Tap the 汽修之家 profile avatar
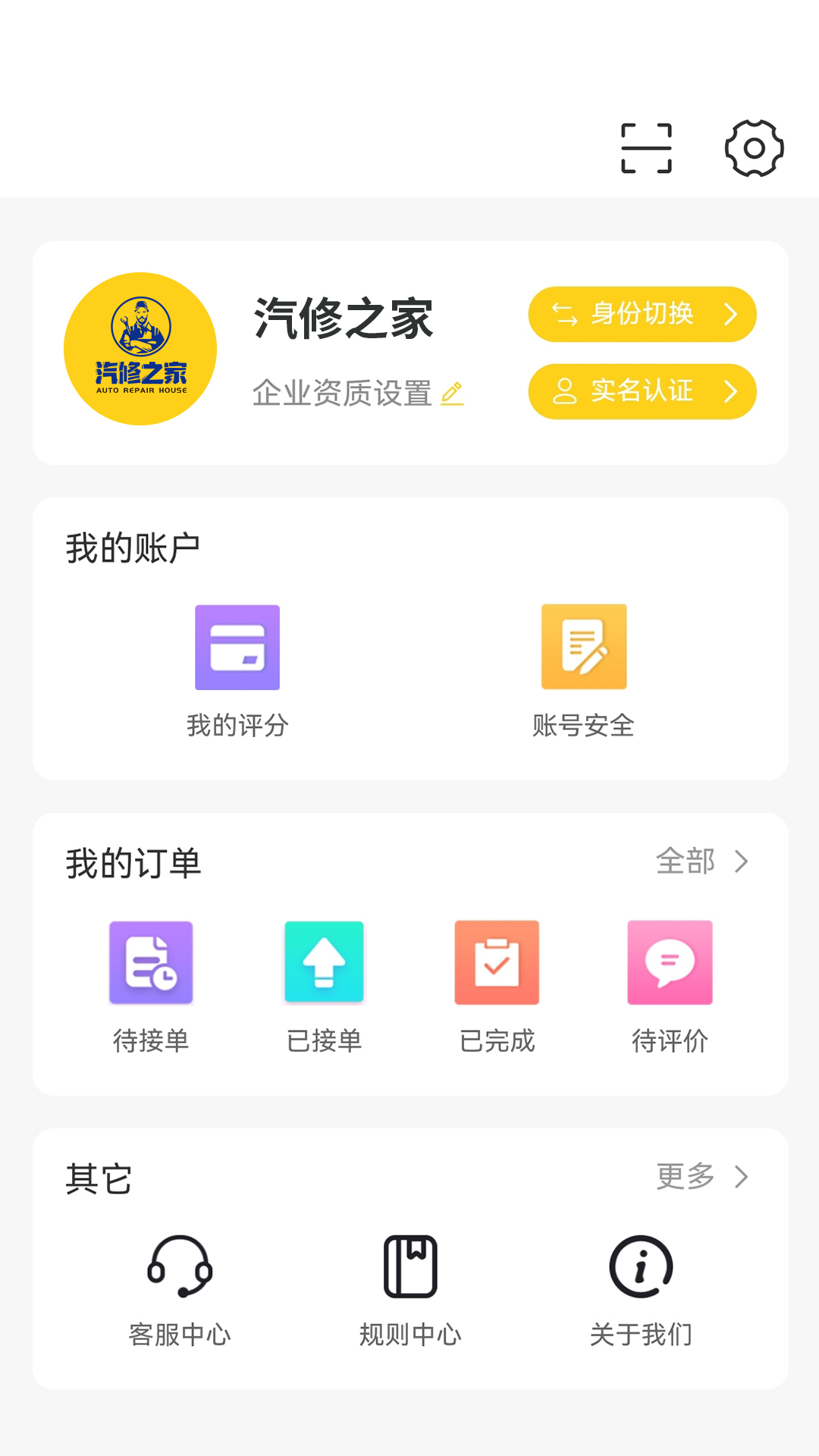Screen dimensions: 819x1456 click(x=140, y=349)
